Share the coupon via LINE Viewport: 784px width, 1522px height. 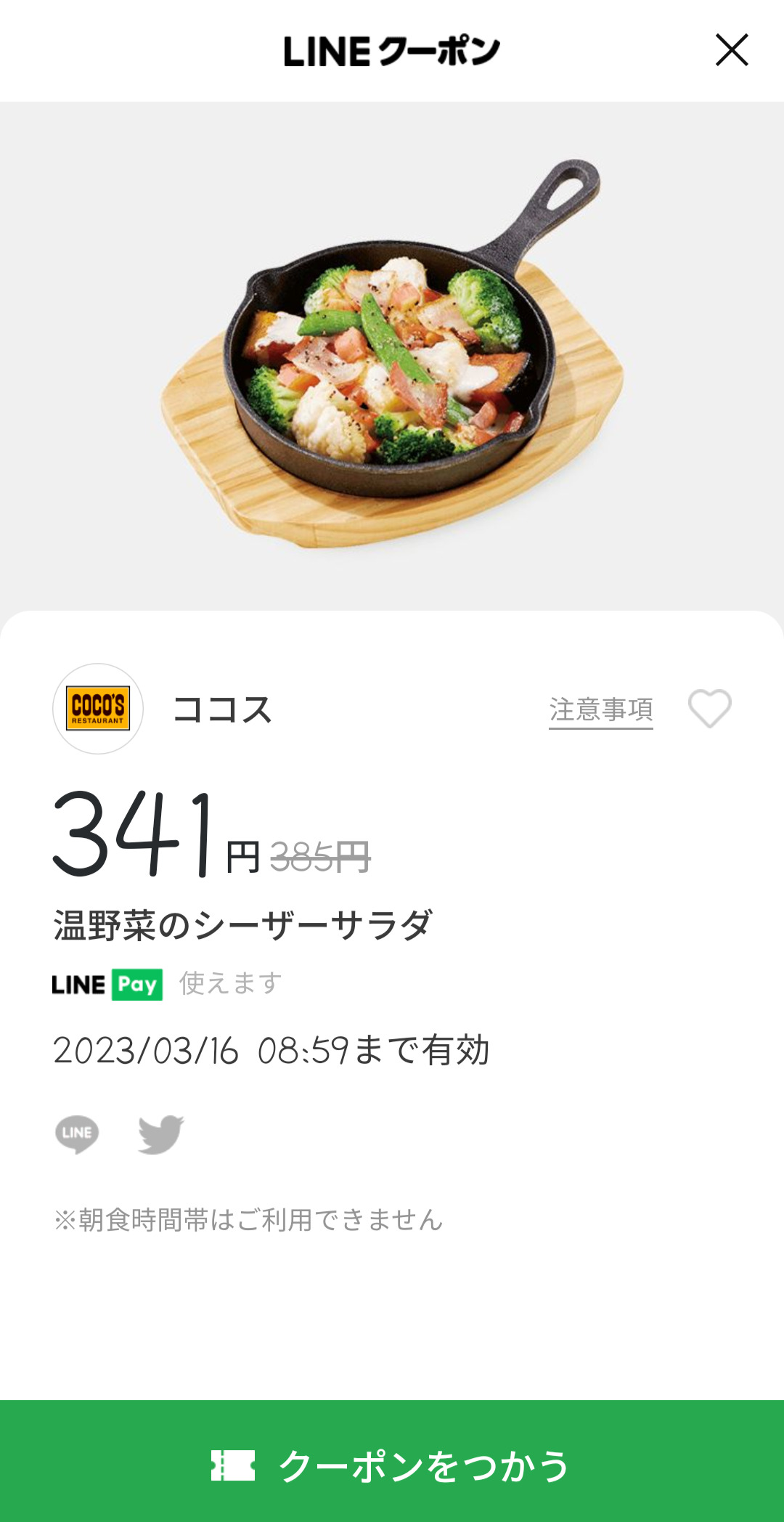tap(77, 1134)
